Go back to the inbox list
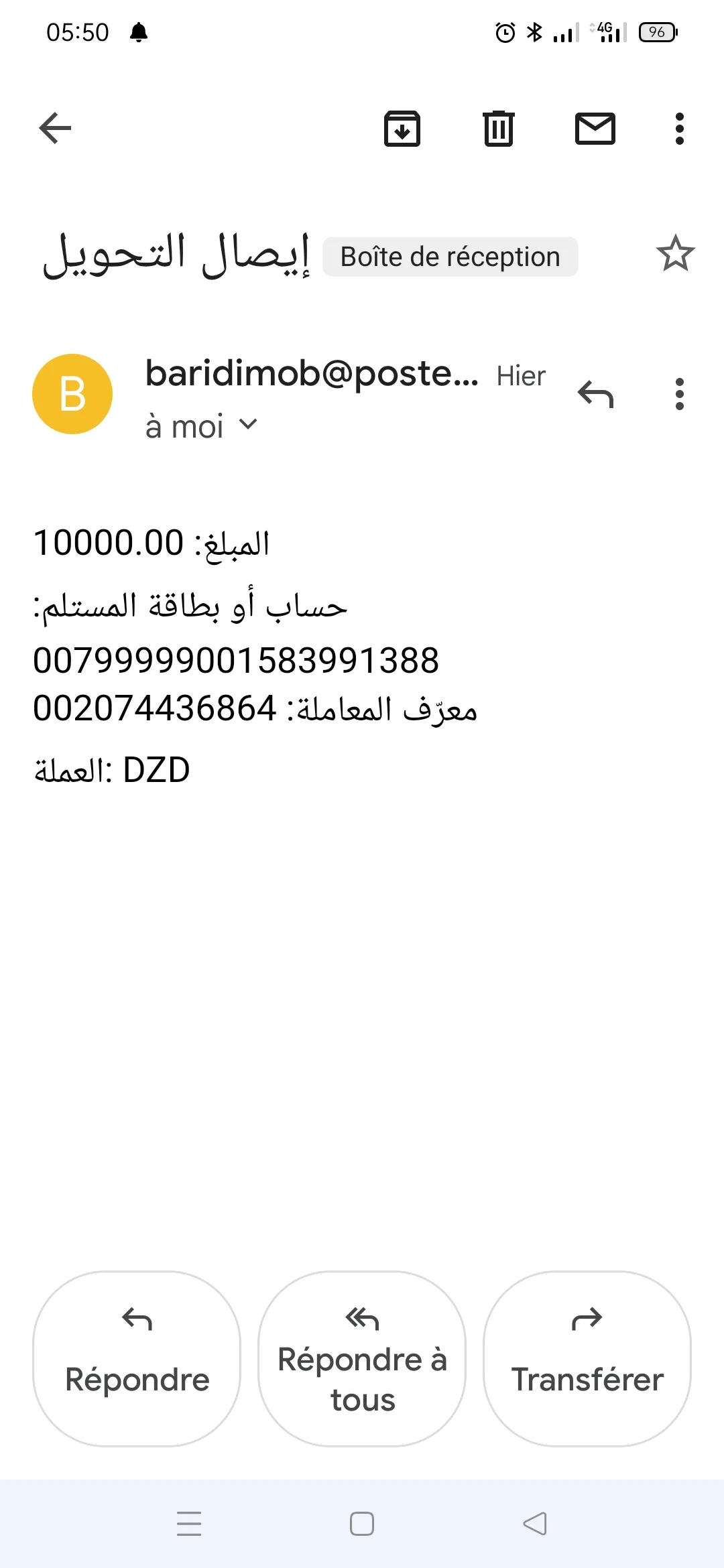 [55, 128]
